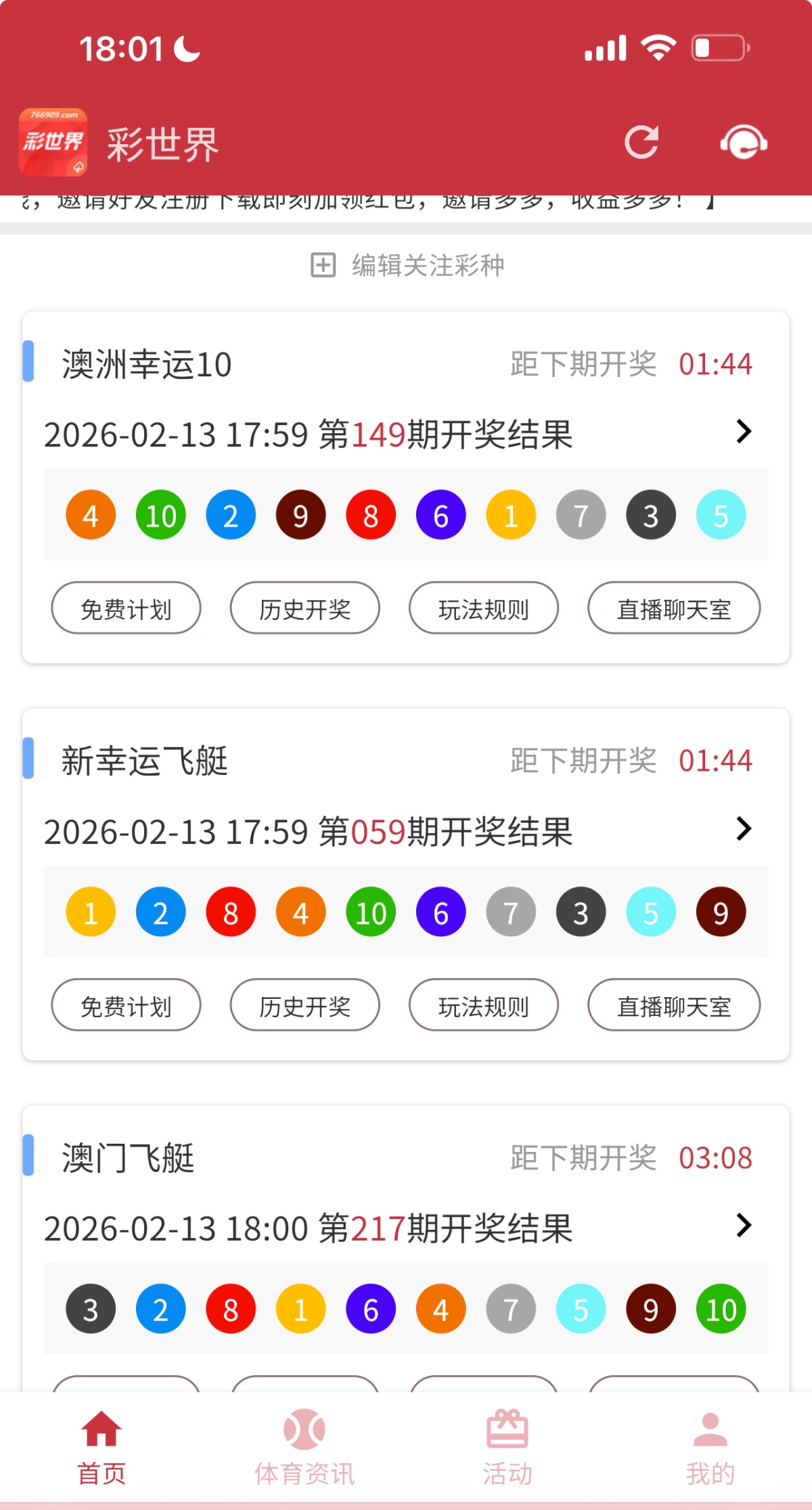This screenshot has height=1510, width=812.
Task: Open 澳洲幸运10 第149期 result details
Action: click(743, 432)
